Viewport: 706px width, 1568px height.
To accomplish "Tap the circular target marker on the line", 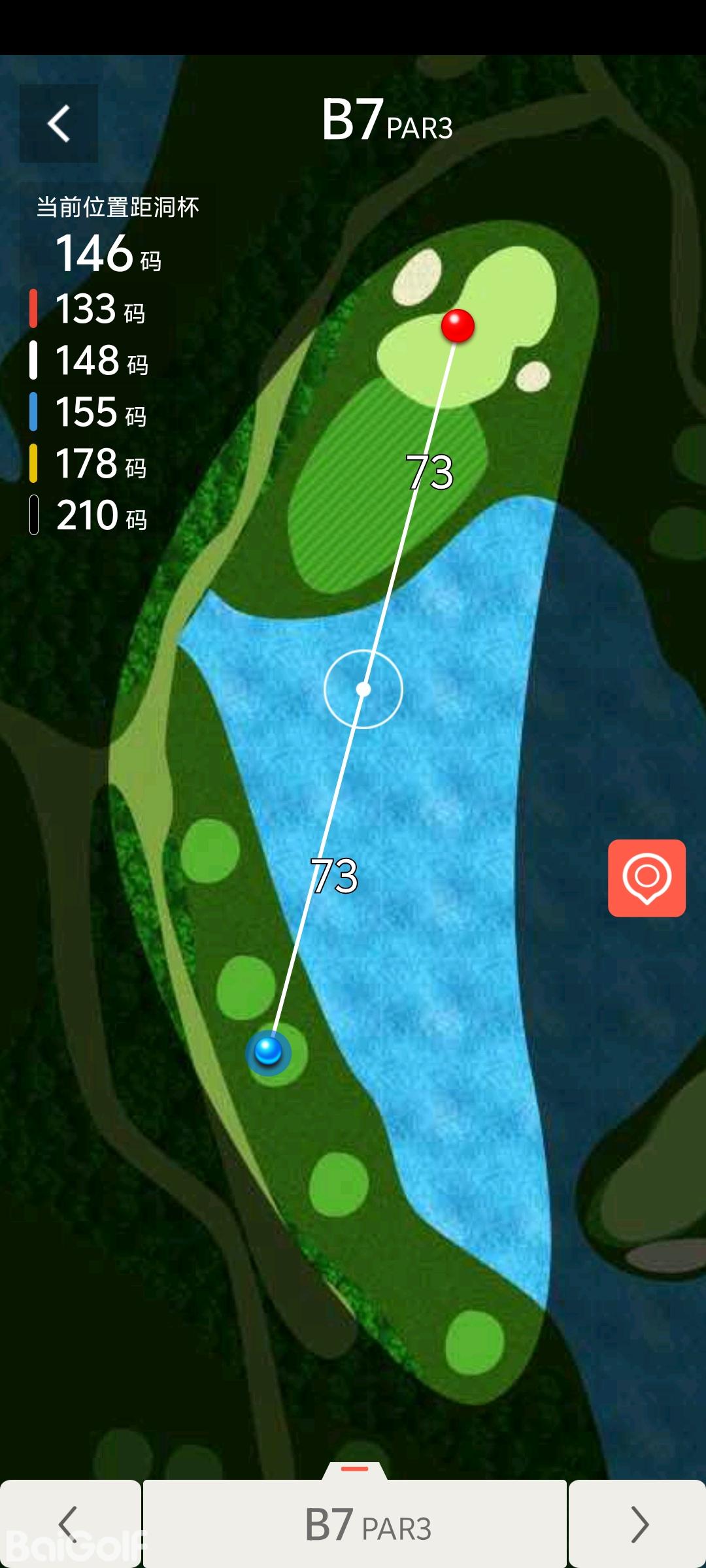I will [363, 689].
